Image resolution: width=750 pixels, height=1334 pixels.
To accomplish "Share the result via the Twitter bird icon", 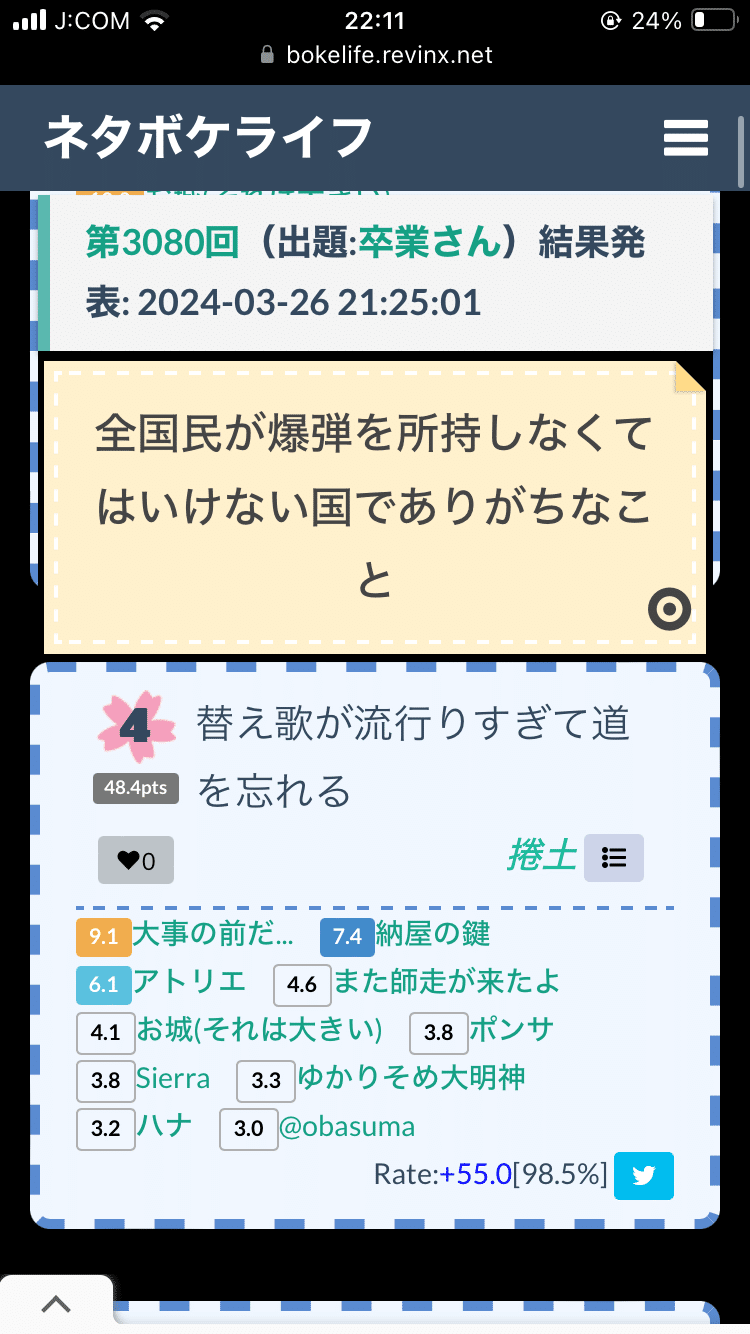I will pos(644,1176).
